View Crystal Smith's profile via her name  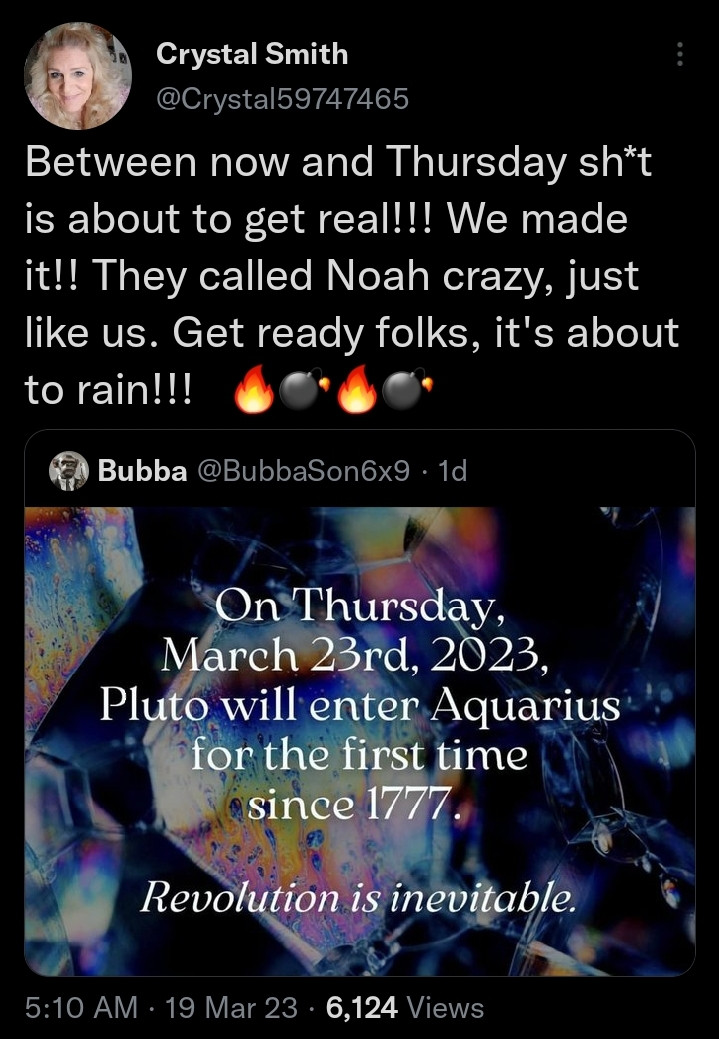(x=252, y=56)
